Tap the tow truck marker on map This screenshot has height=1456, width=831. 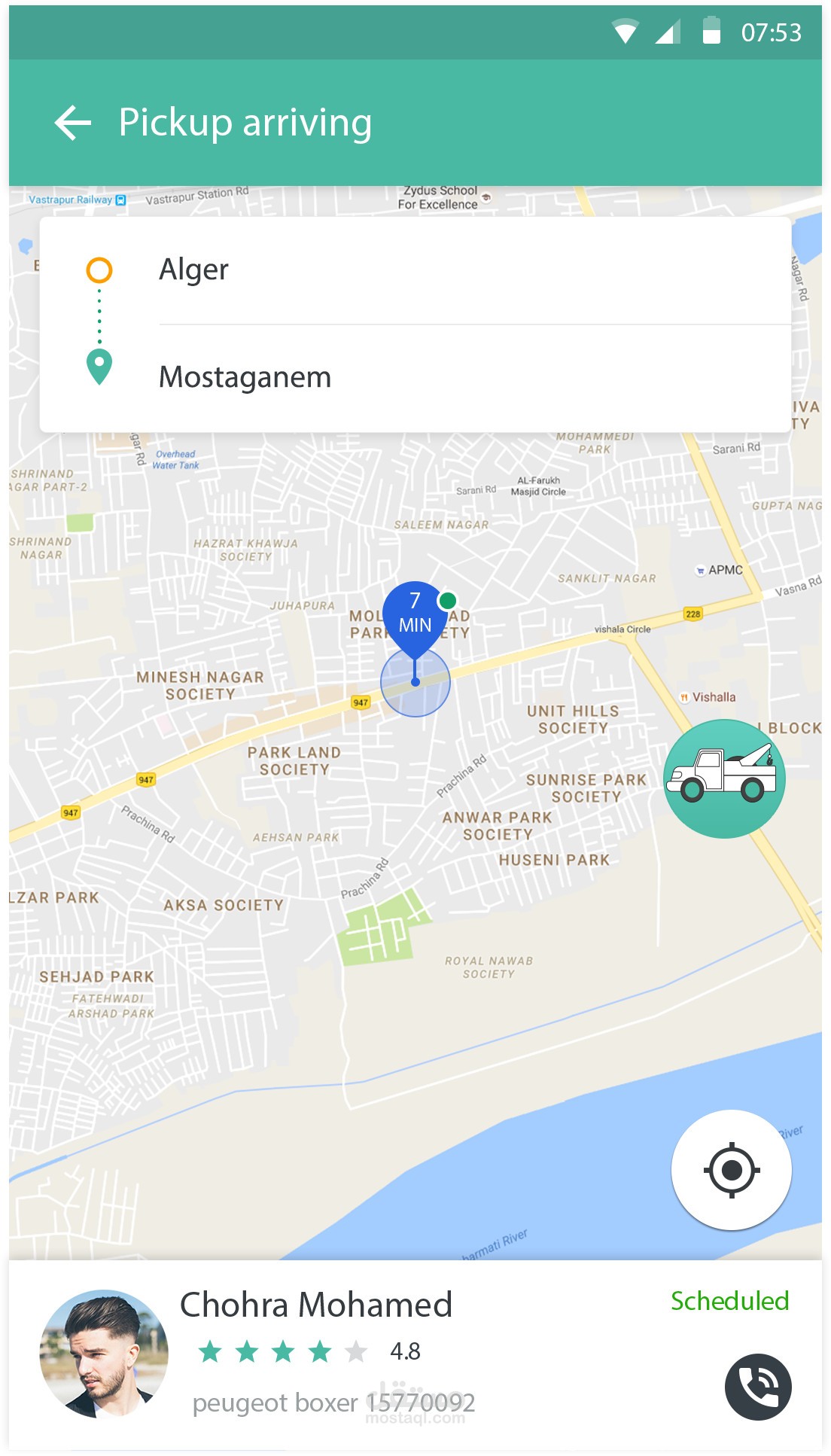pyautogui.click(x=724, y=778)
